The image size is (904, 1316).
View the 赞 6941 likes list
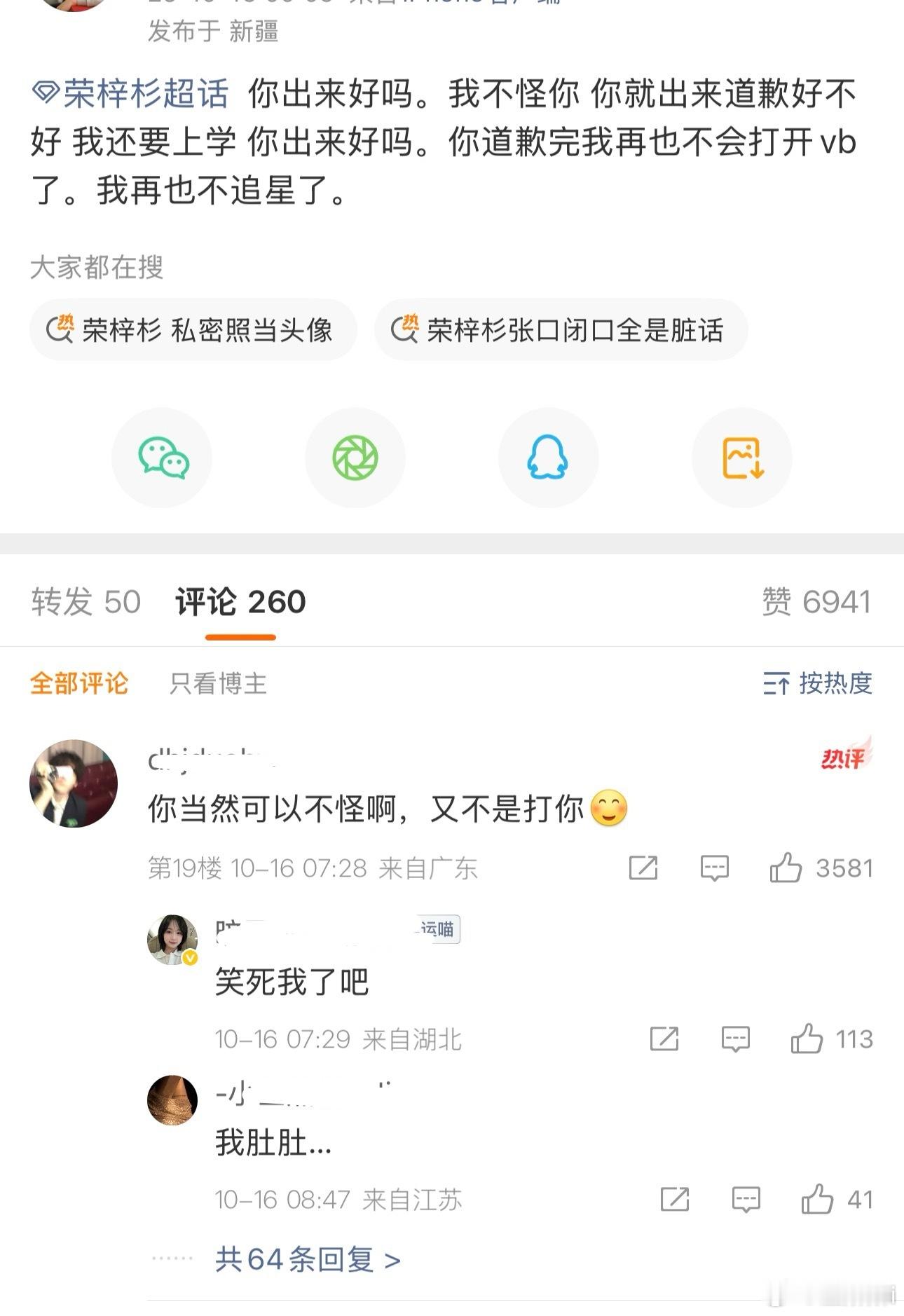[x=816, y=602]
